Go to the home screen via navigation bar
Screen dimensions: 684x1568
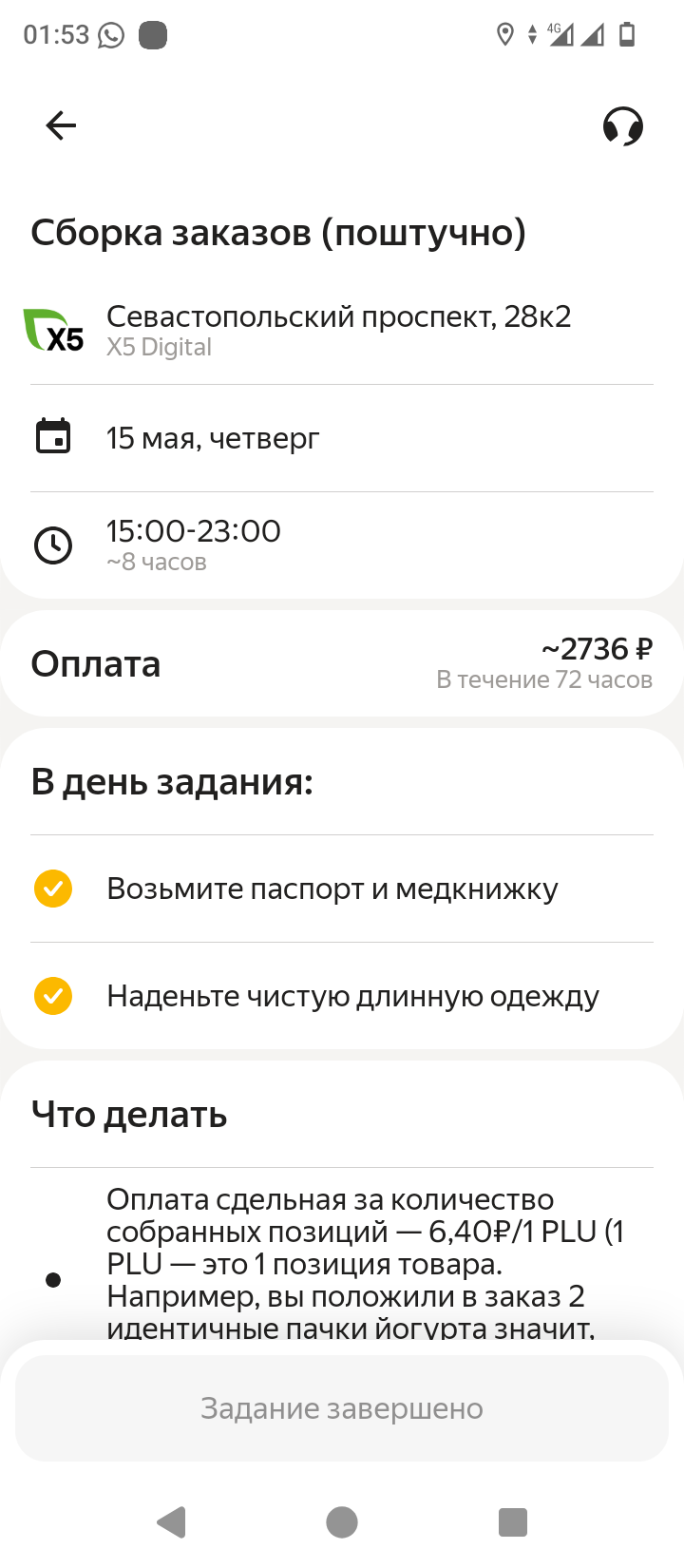point(342,1521)
